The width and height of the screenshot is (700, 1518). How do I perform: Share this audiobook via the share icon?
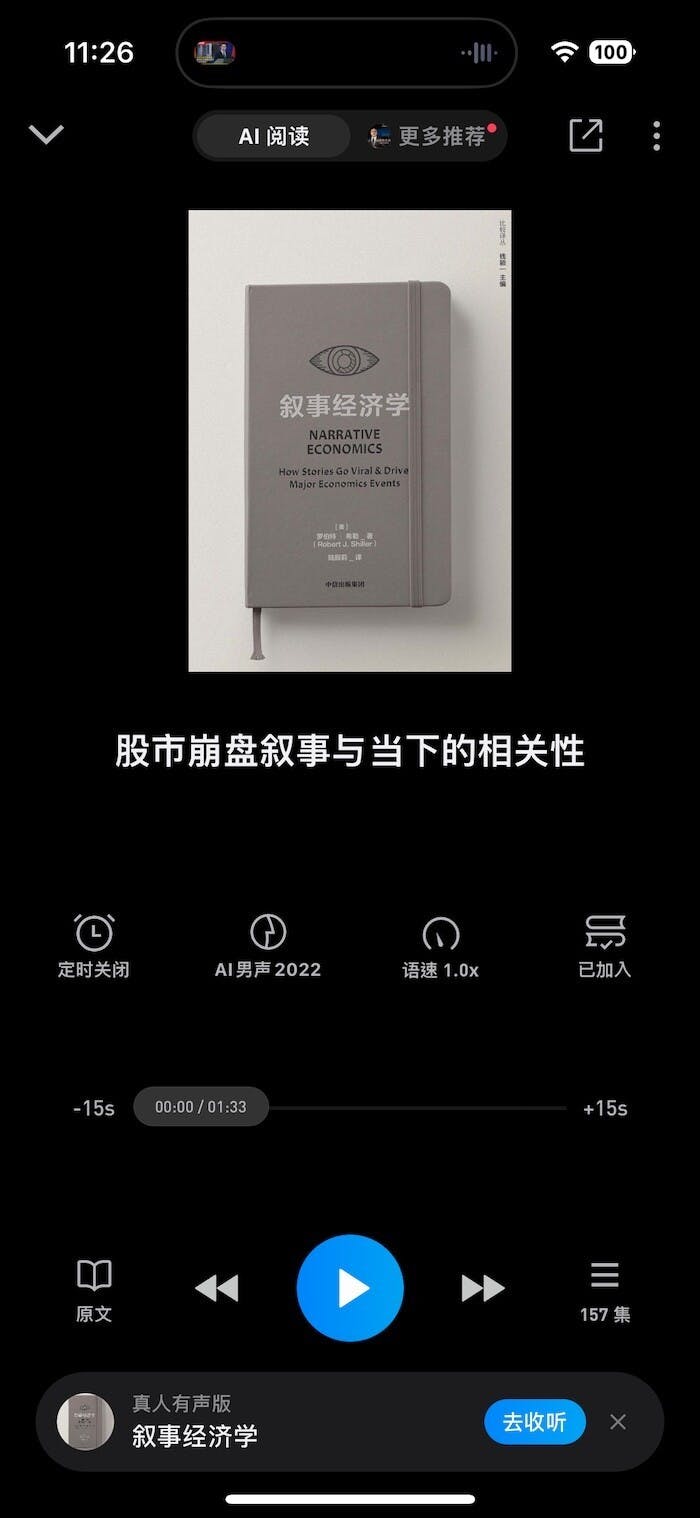click(586, 135)
